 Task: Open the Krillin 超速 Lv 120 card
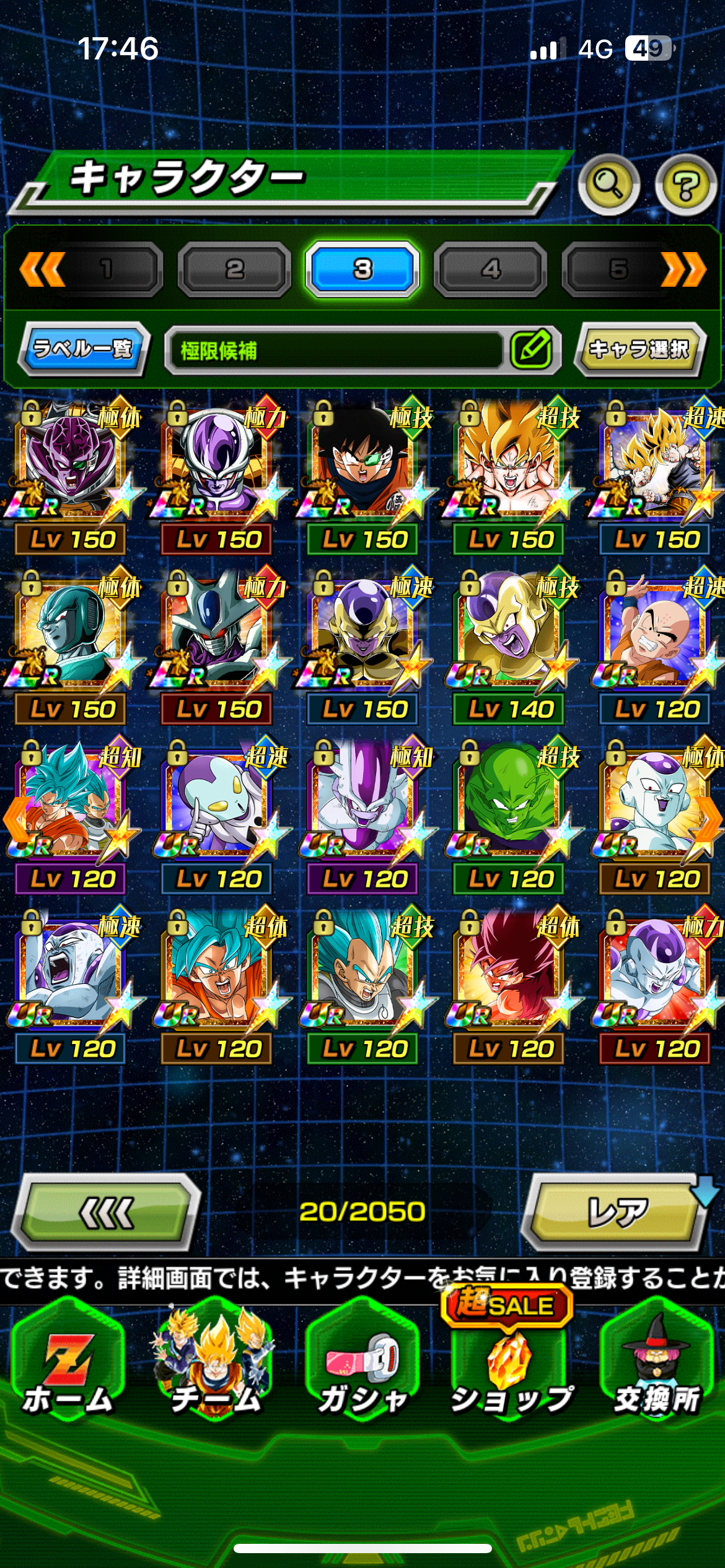click(657, 647)
